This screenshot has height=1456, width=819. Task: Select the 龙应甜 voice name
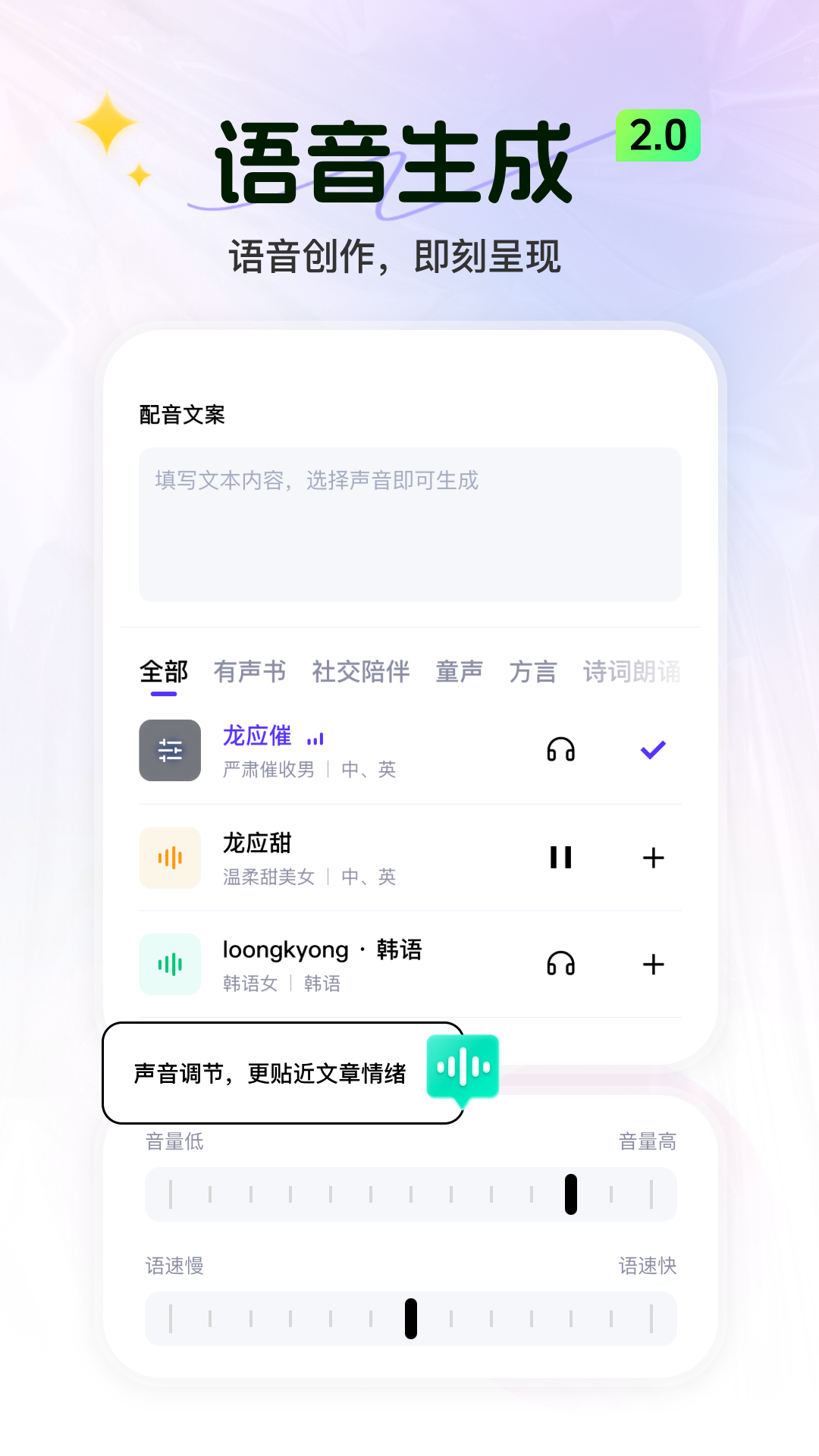tap(257, 843)
